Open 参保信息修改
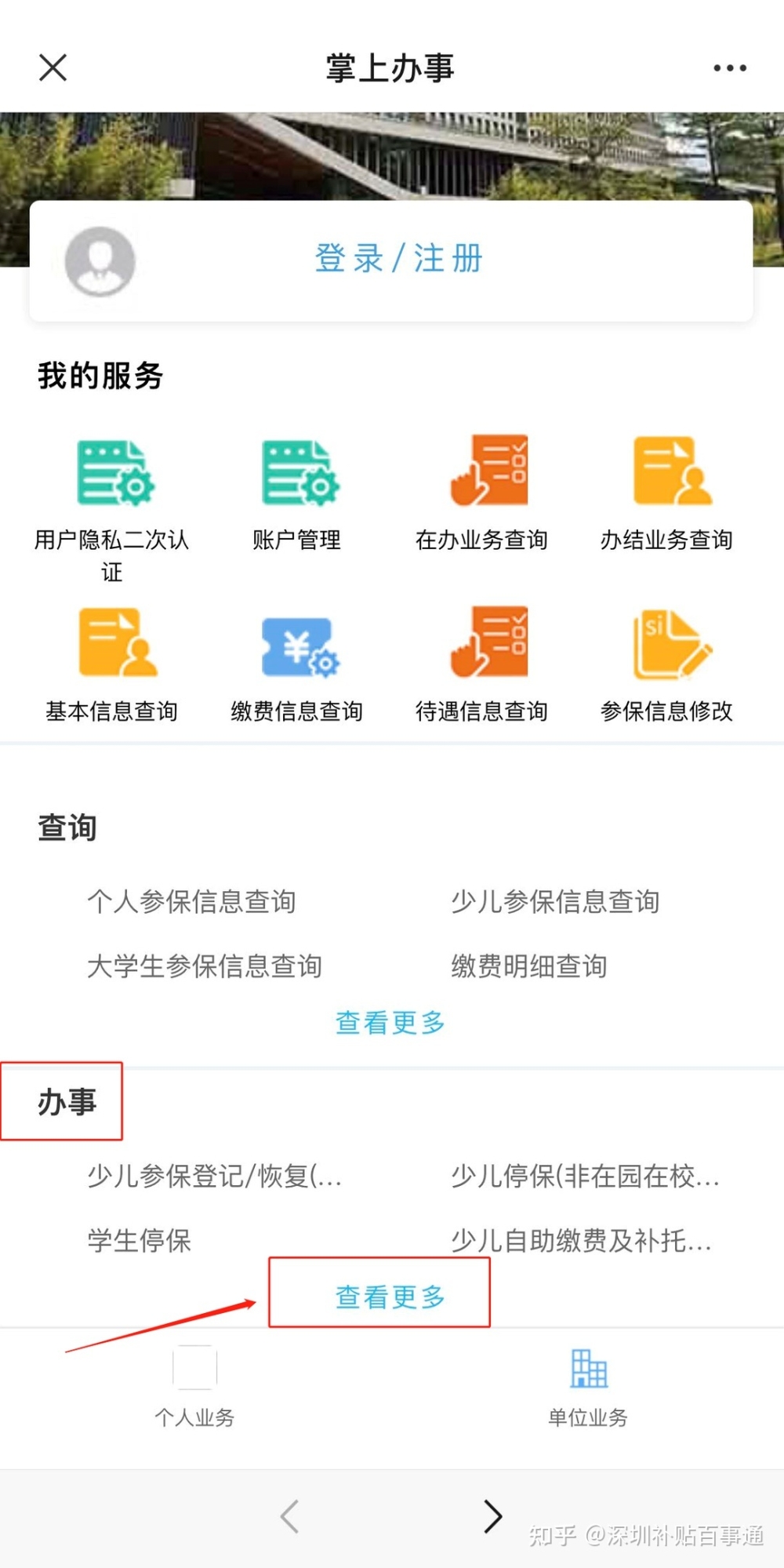The height and width of the screenshot is (1568, 784). tap(667, 665)
